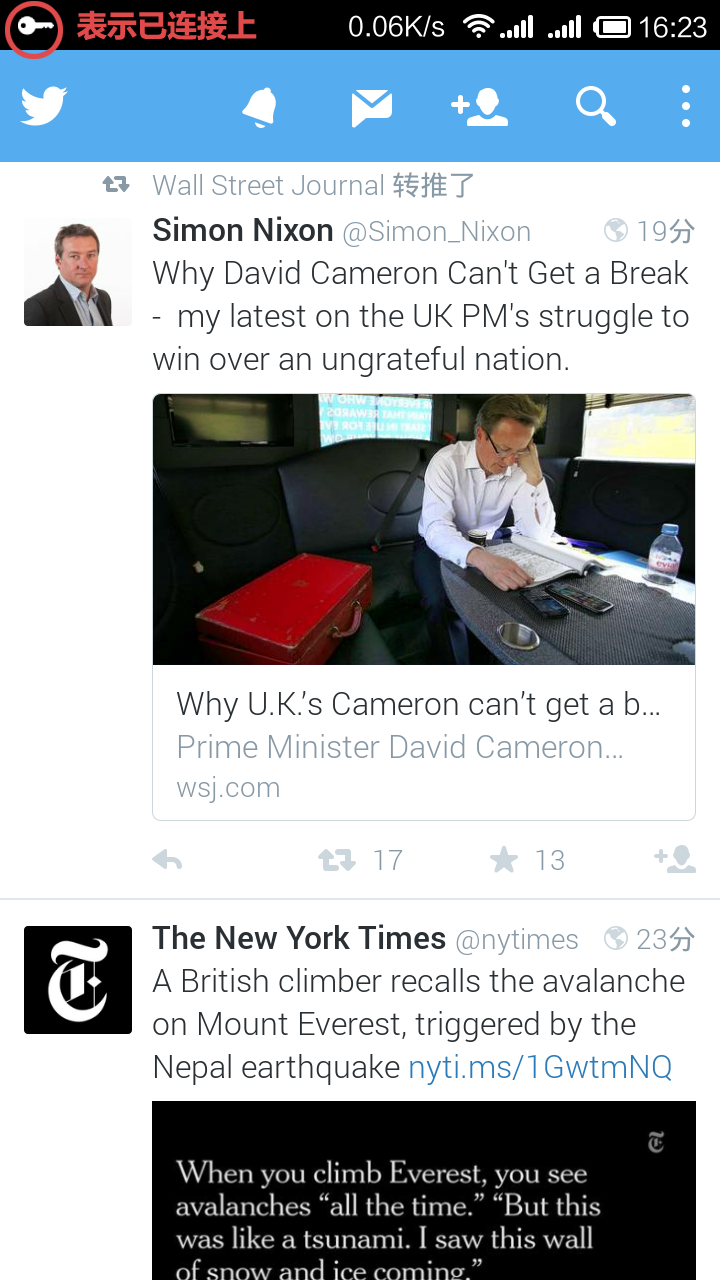The width and height of the screenshot is (720, 1280).
Task: Open the notifications bell
Action: (259, 106)
